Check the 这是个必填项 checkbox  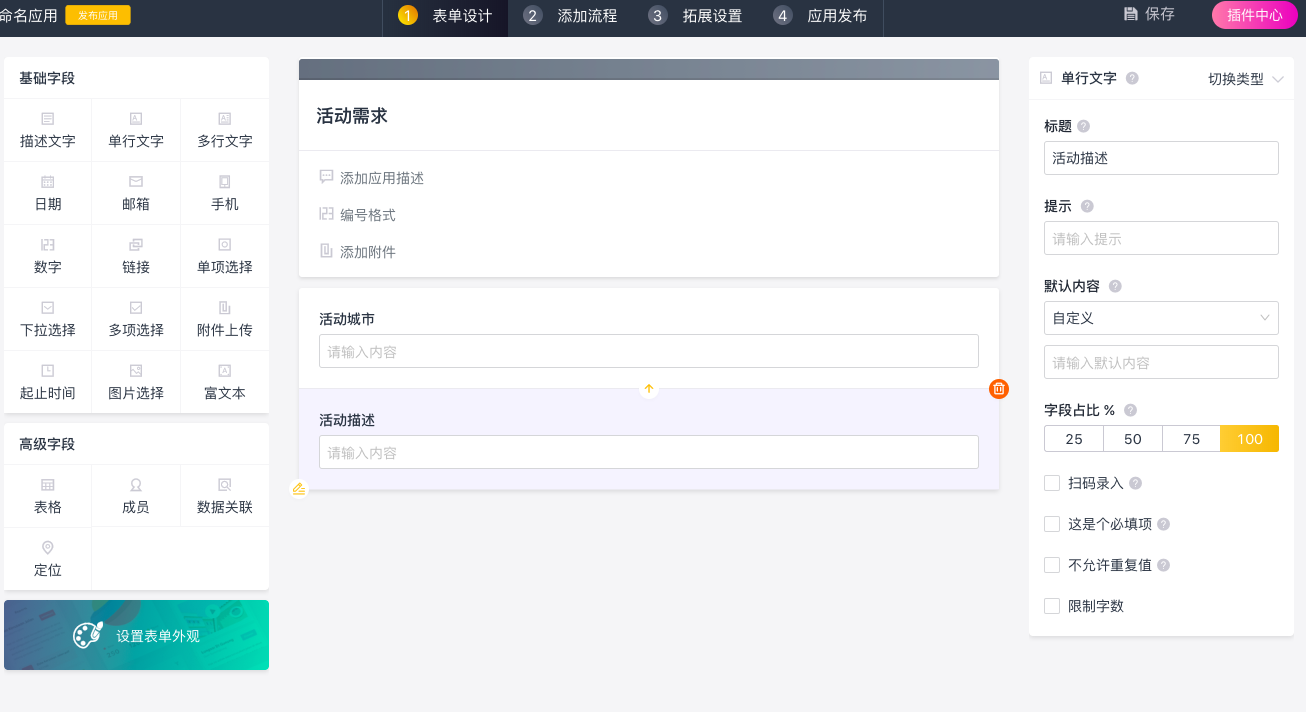point(1052,524)
